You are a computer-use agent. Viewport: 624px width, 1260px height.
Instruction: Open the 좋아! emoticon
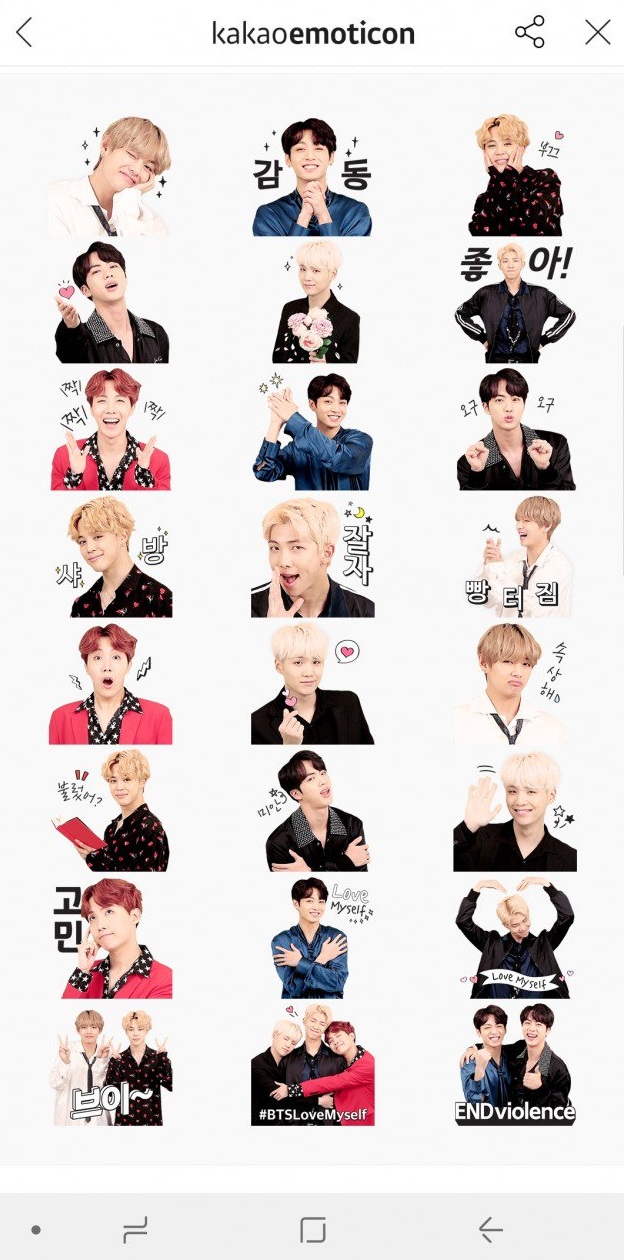click(515, 301)
